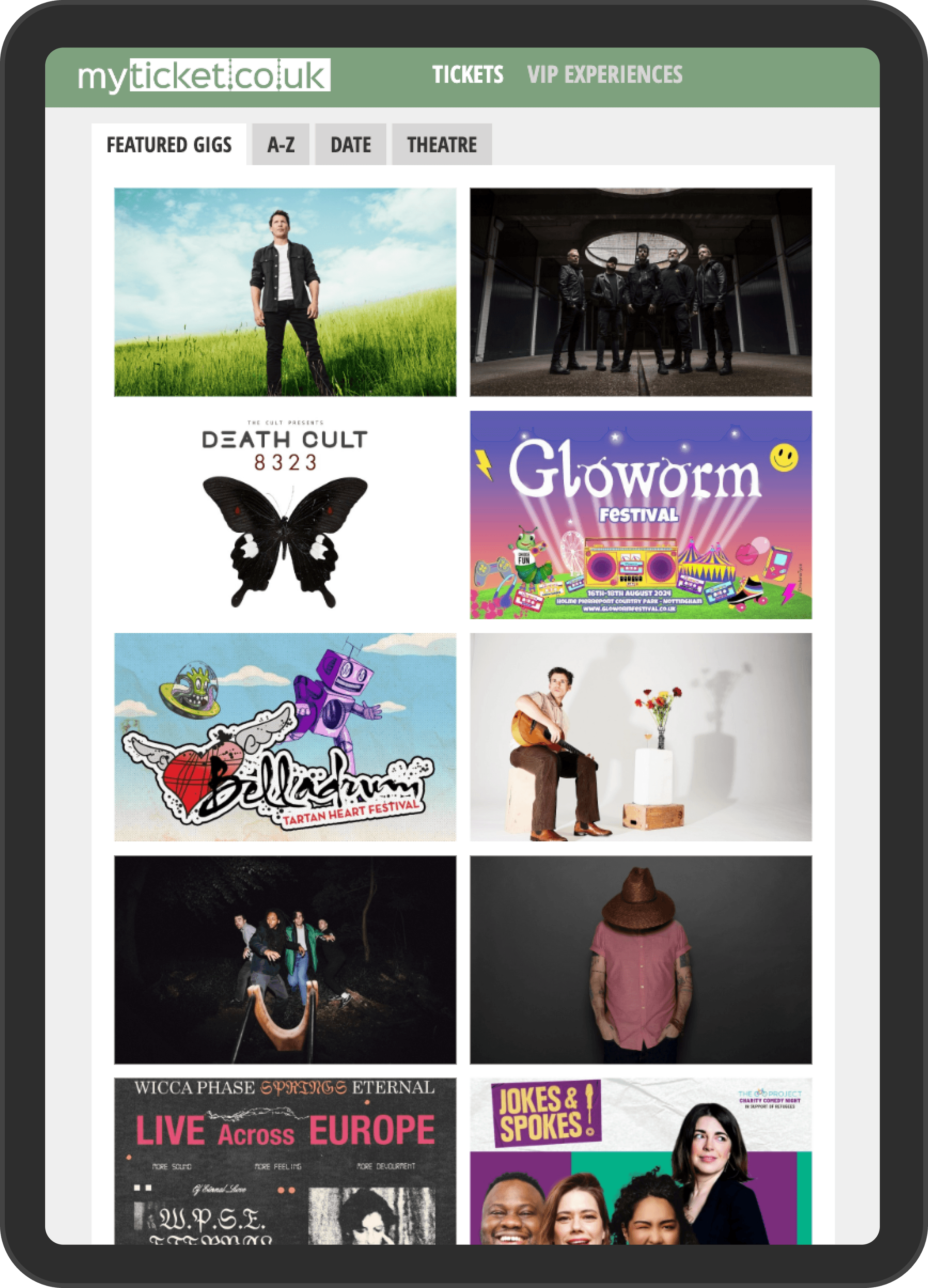Go to the Tickets section
Screen dimensions: 928x1288
468,75
